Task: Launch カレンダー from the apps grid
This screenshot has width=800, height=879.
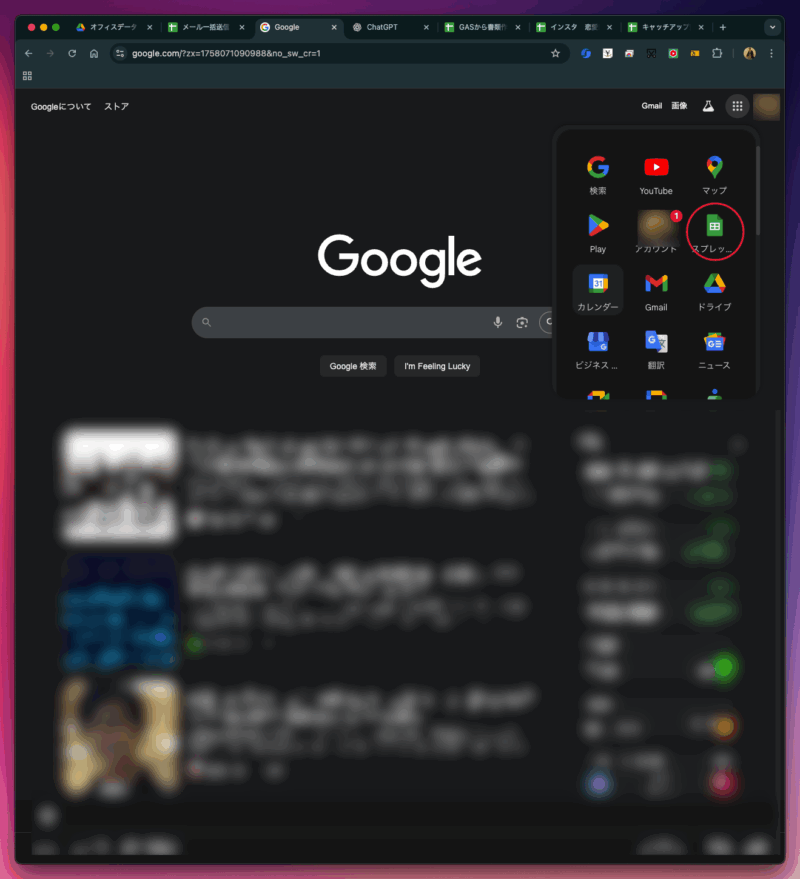Action: coord(598,290)
